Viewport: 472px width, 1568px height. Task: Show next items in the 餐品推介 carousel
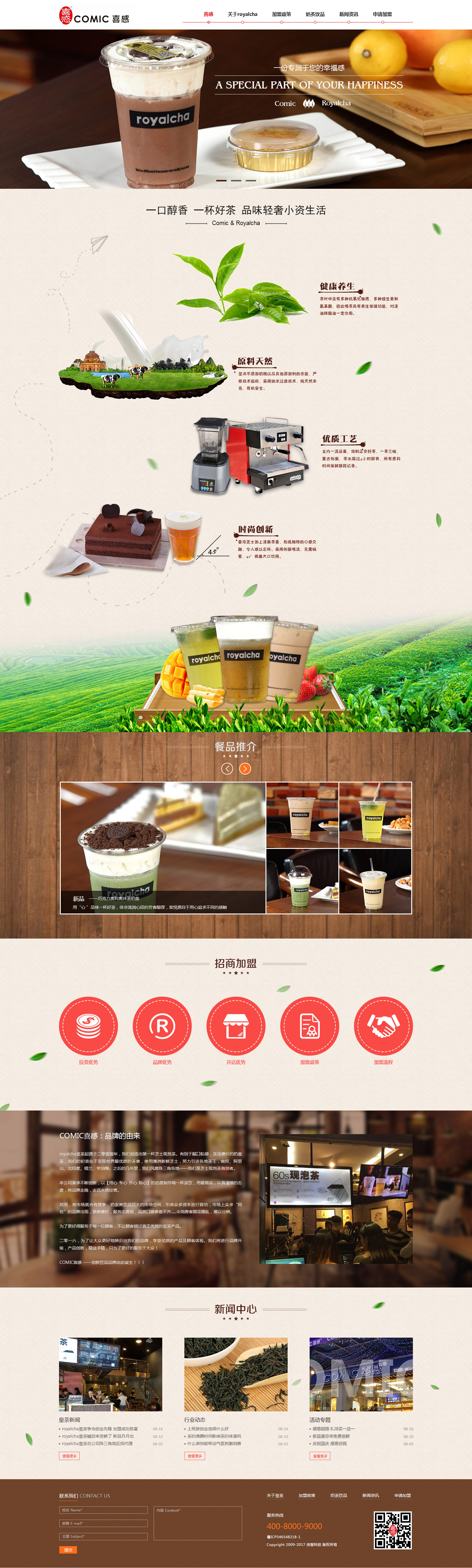pyautogui.click(x=245, y=769)
